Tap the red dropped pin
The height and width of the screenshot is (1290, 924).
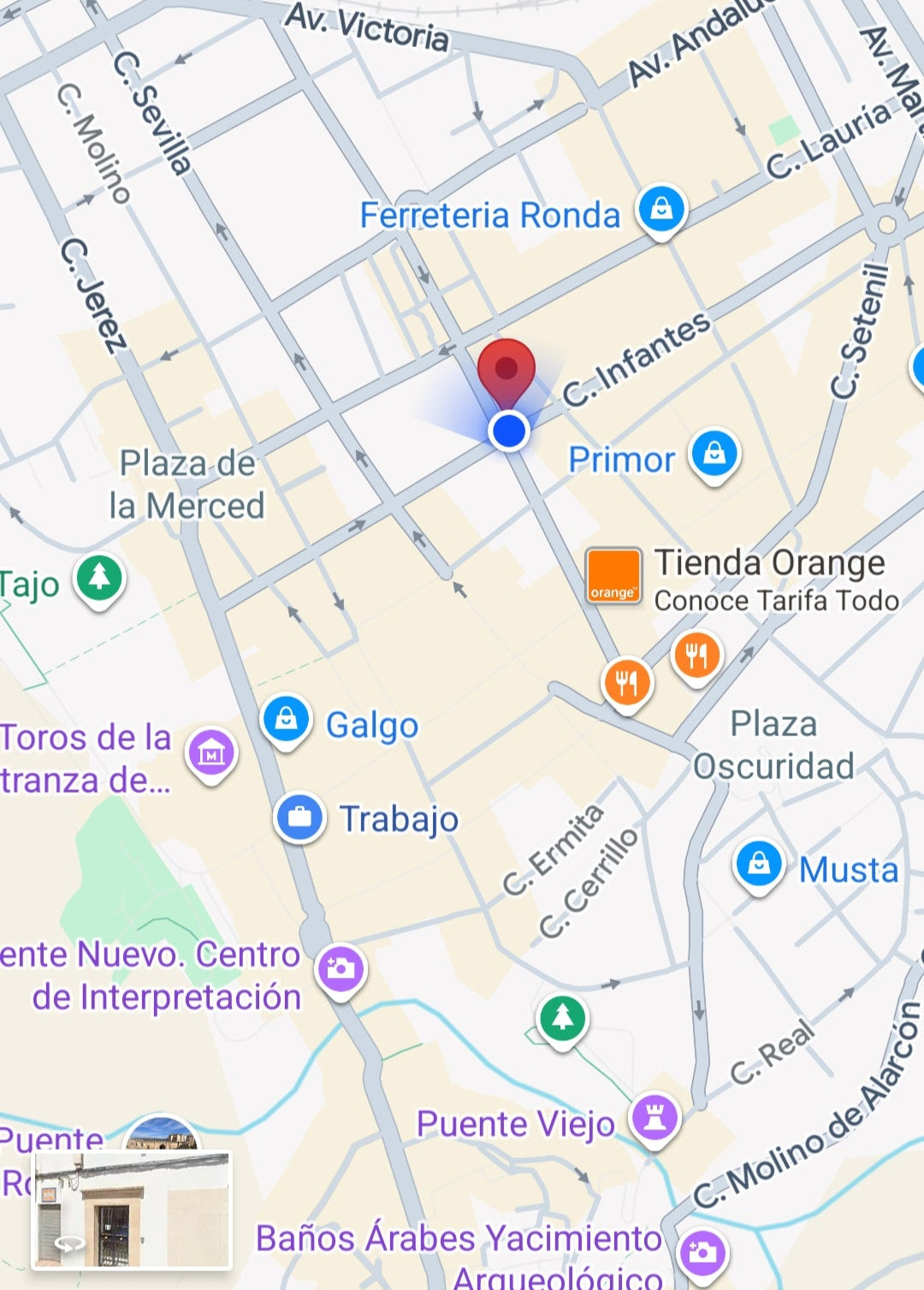point(506,371)
